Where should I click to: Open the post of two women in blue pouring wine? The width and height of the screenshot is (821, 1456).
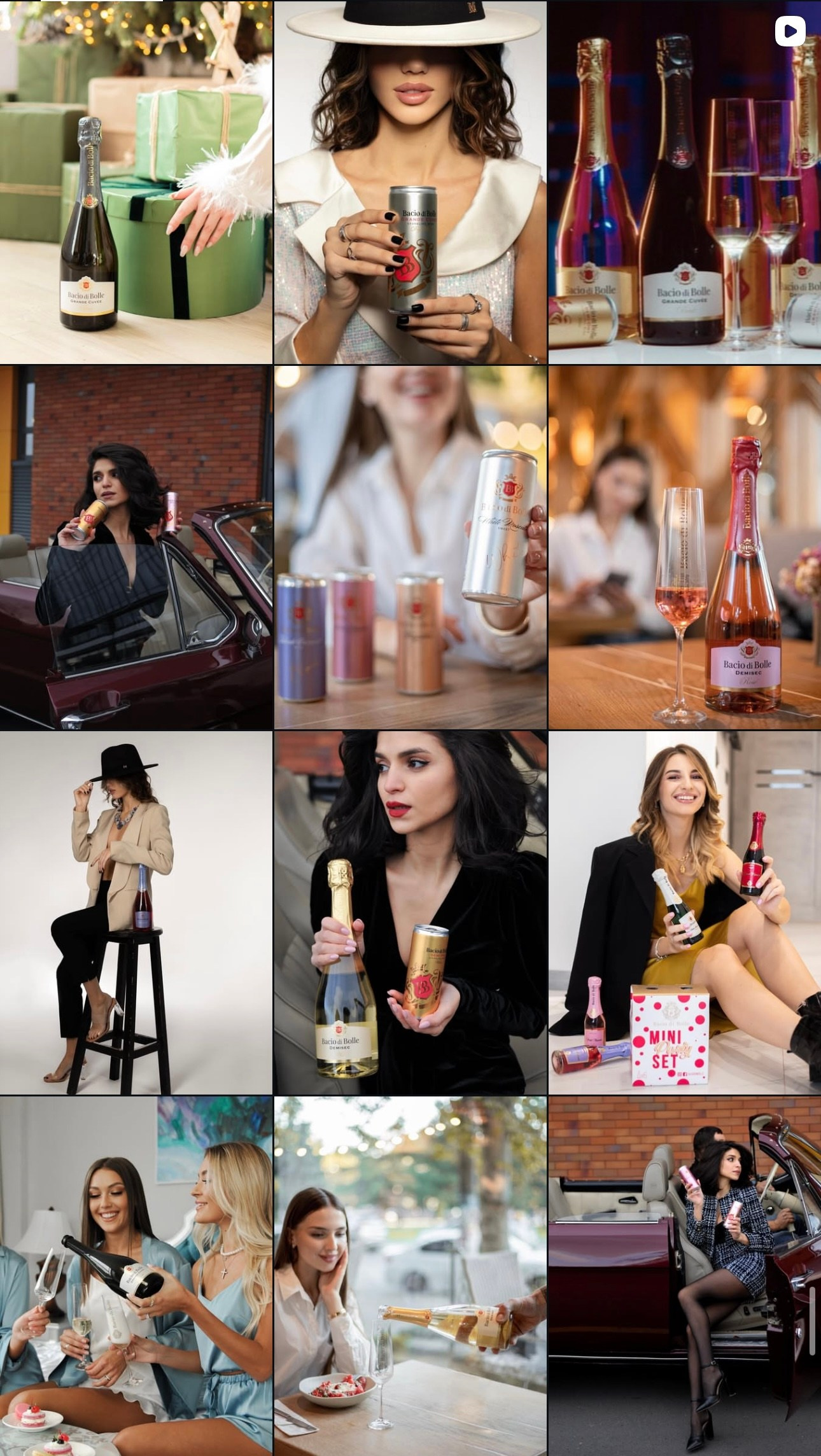tap(136, 1276)
